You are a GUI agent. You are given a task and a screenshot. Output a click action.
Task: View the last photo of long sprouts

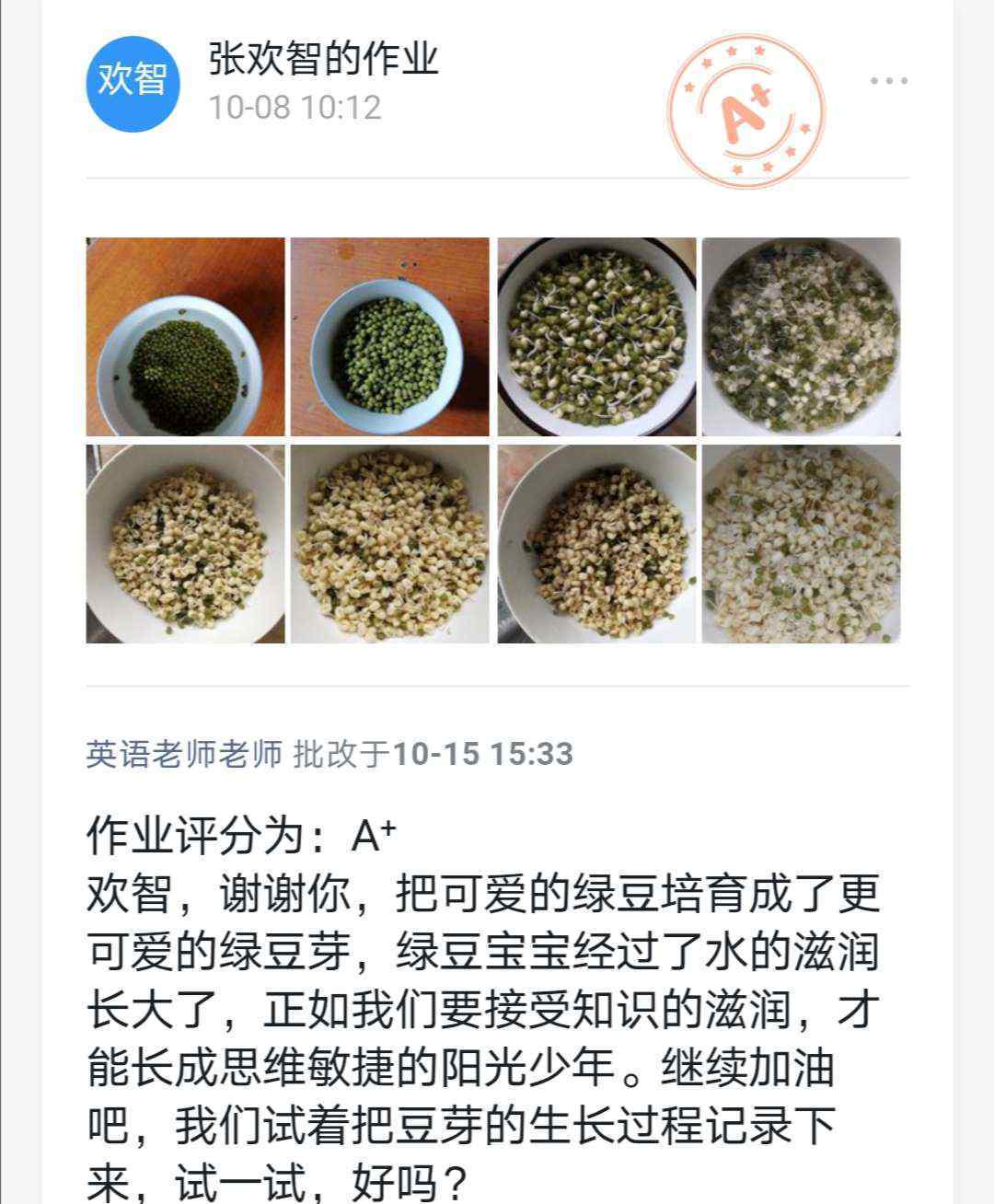(801, 544)
